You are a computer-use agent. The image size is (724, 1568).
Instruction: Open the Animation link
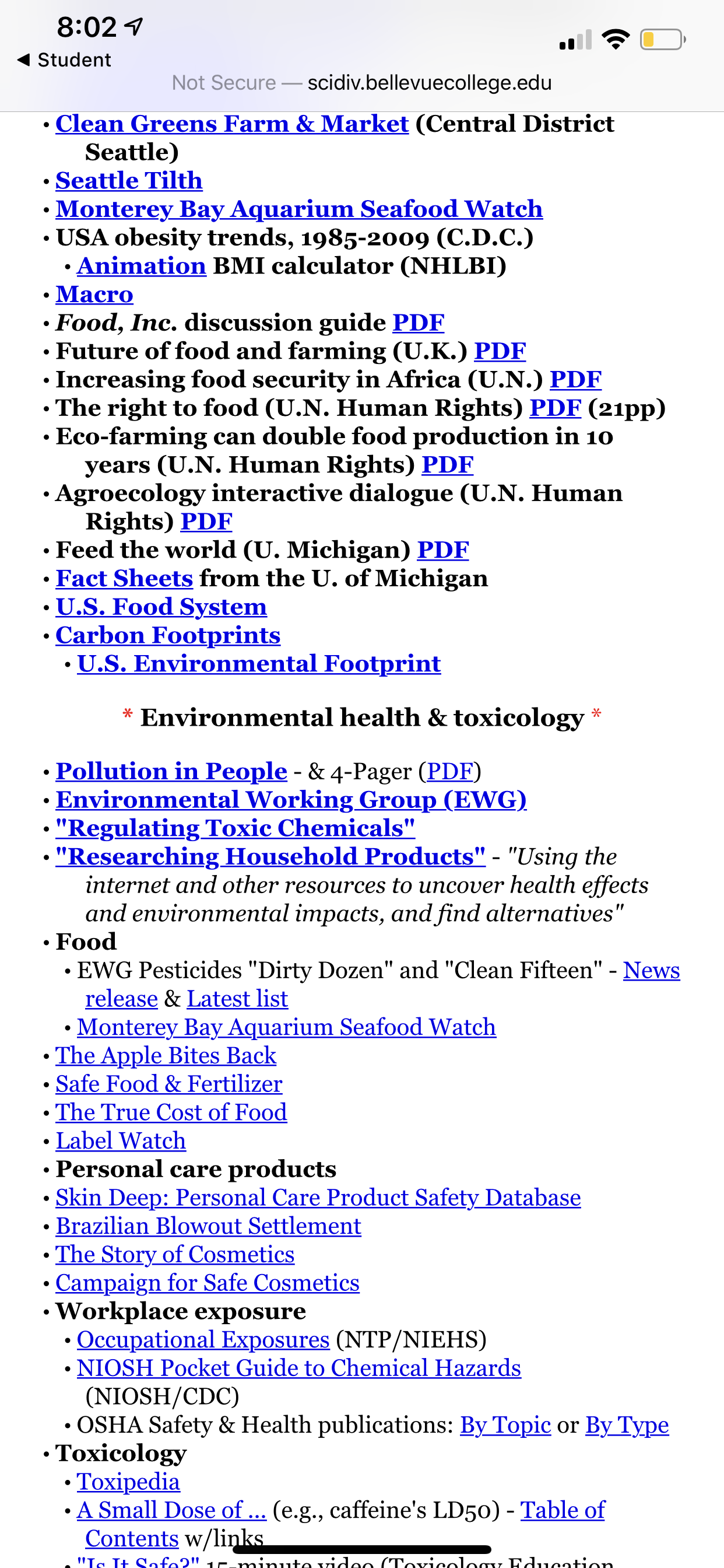[x=142, y=266]
